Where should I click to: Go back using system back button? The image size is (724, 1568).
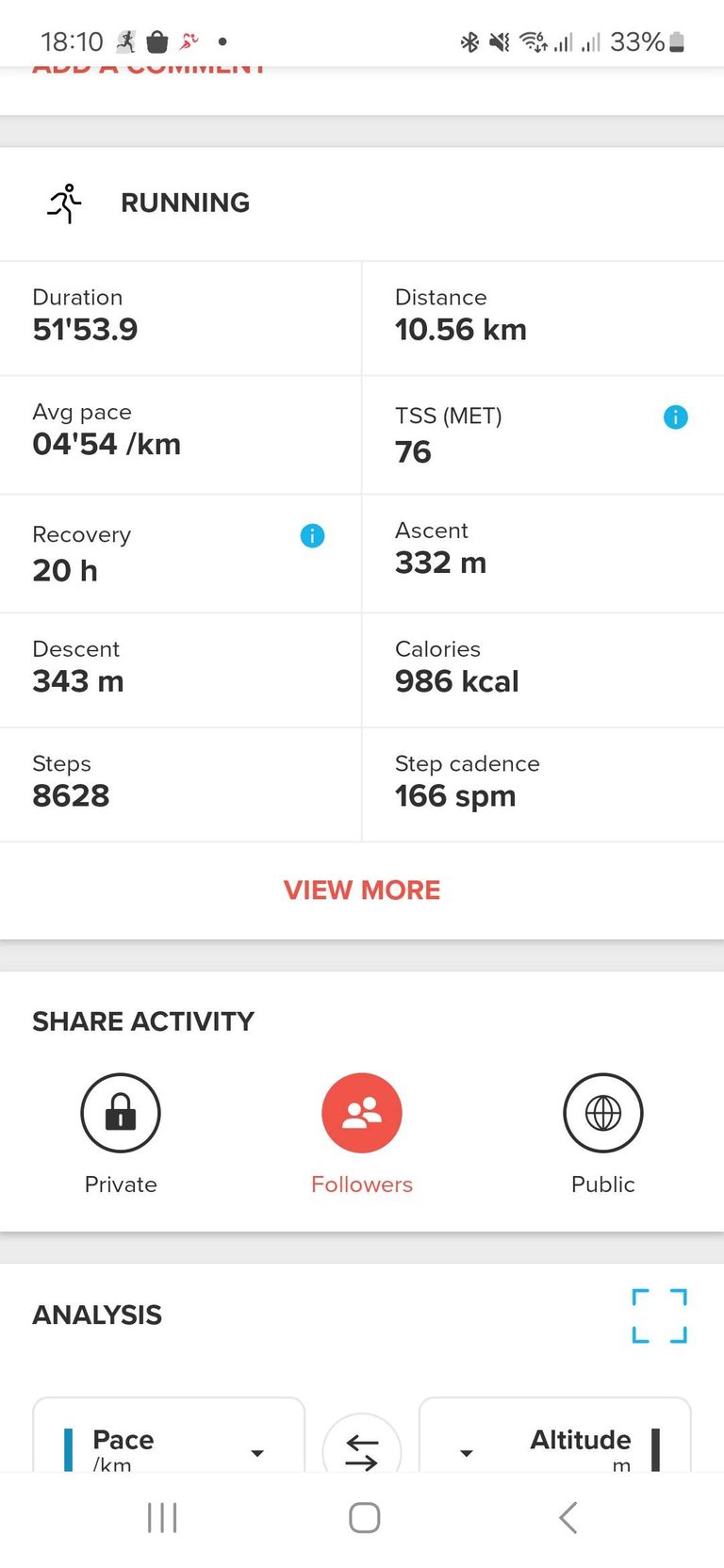click(568, 1518)
